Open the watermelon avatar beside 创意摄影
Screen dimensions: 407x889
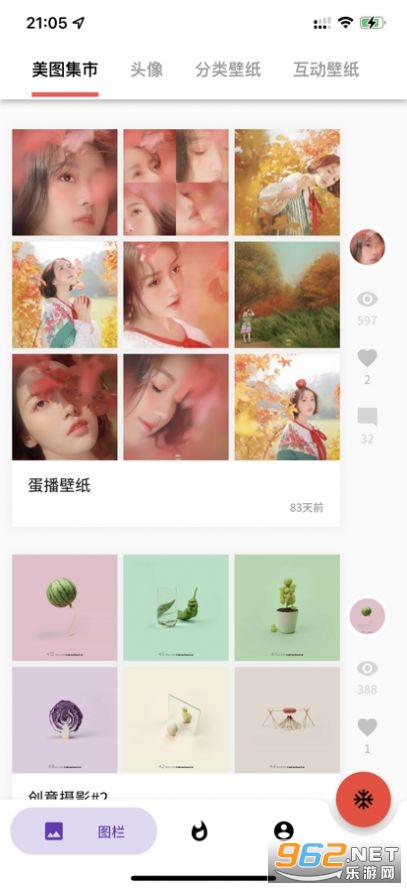[367, 617]
